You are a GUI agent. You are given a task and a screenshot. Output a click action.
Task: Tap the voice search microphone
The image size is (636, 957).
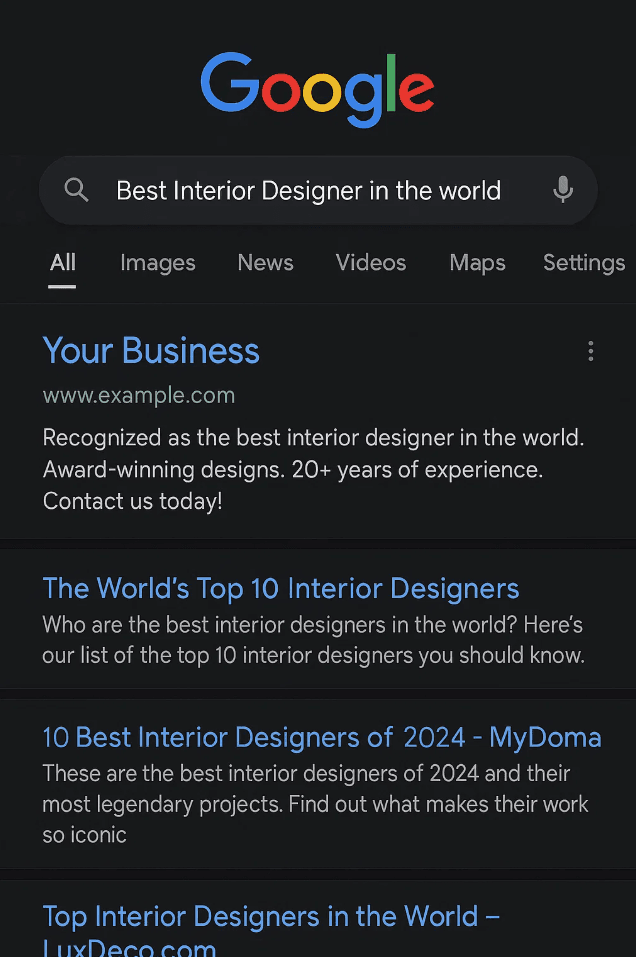(563, 190)
